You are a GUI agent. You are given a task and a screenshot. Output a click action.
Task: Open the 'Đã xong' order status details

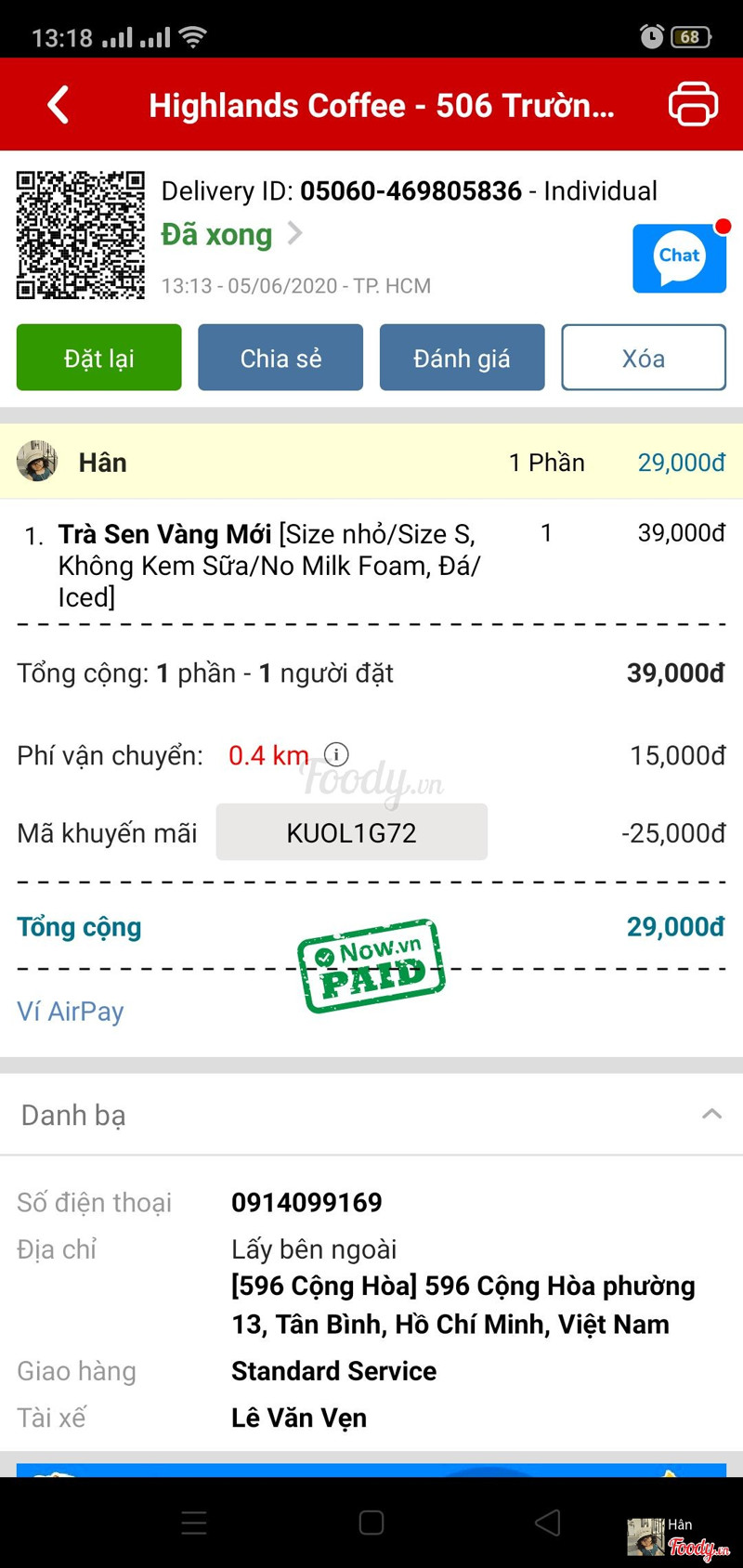click(x=230, y=234)
